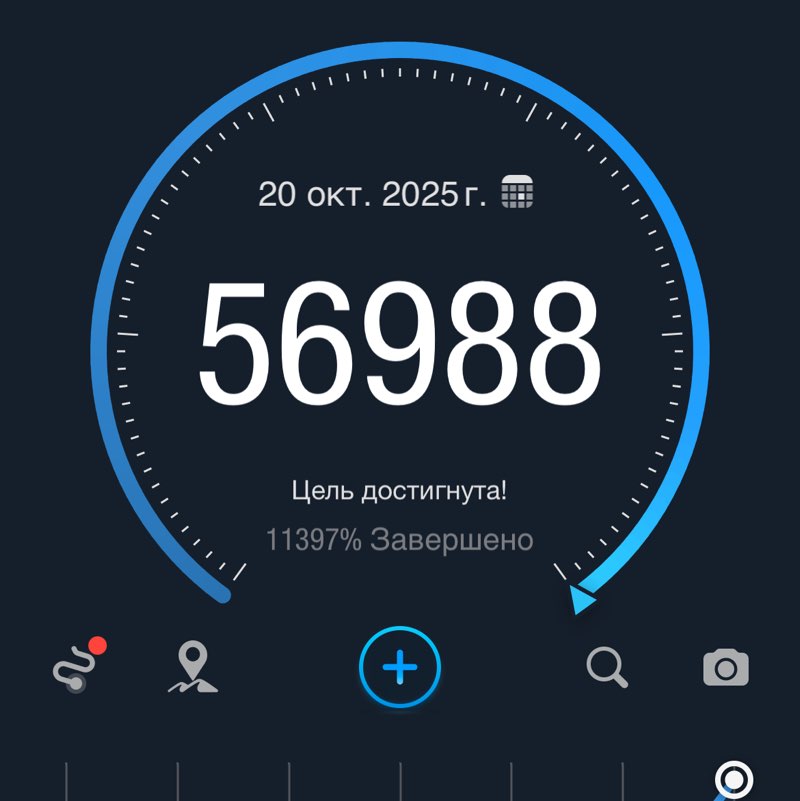Screen dimensions: 800x801
Task: Expand daily step details by tapping the counter
Action: click(x=400, y=345)
